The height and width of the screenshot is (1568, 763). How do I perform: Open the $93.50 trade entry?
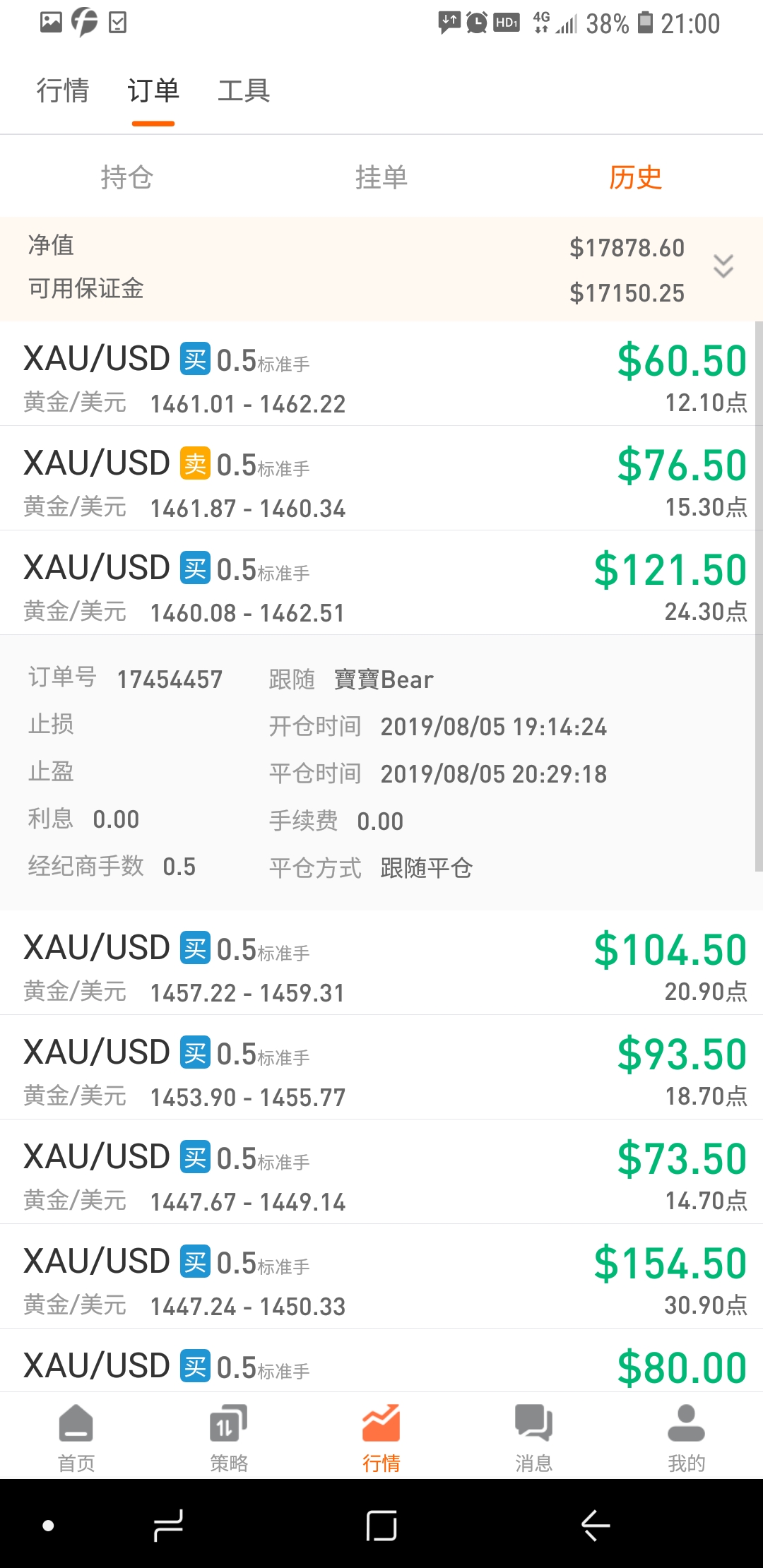coord(381,1067)
